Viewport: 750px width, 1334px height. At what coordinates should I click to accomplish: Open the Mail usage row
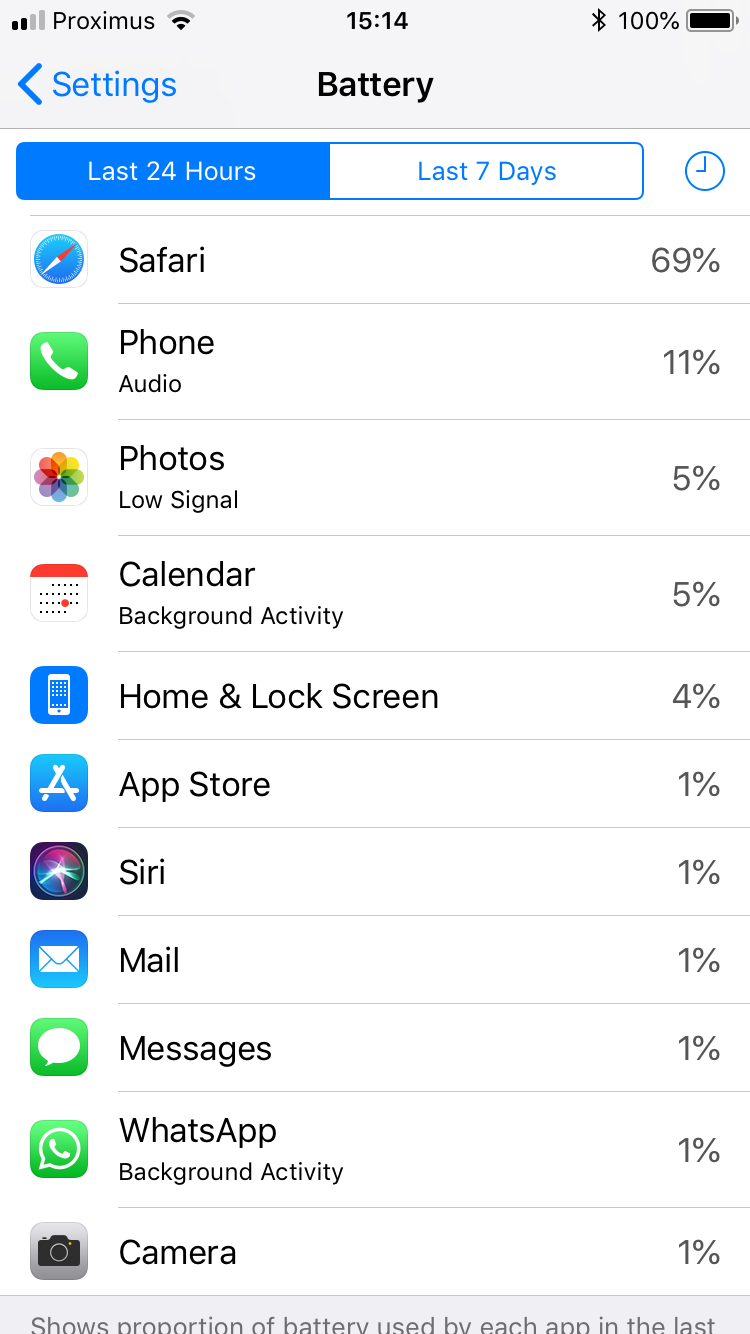[375, 960]
